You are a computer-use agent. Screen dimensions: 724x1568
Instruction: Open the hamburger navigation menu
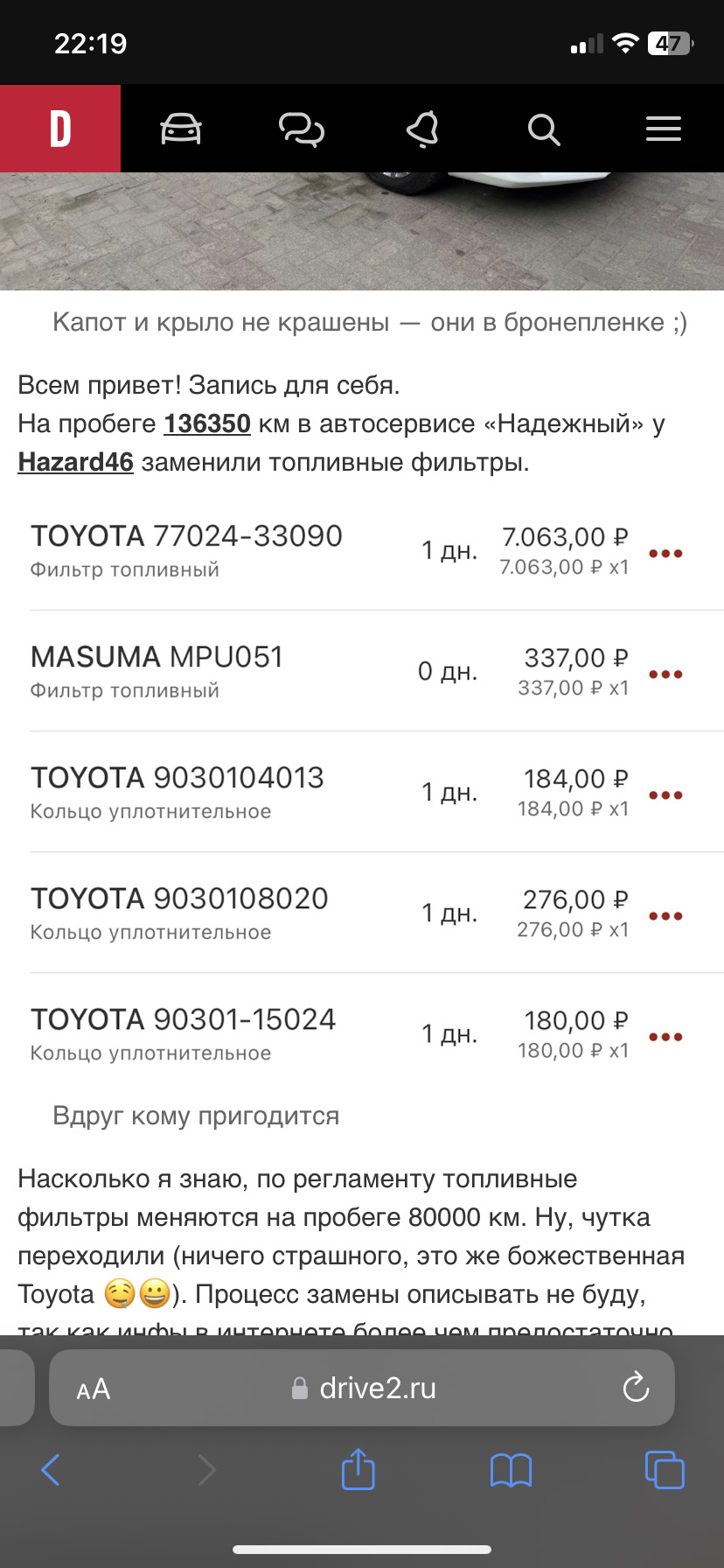[664, 129]
